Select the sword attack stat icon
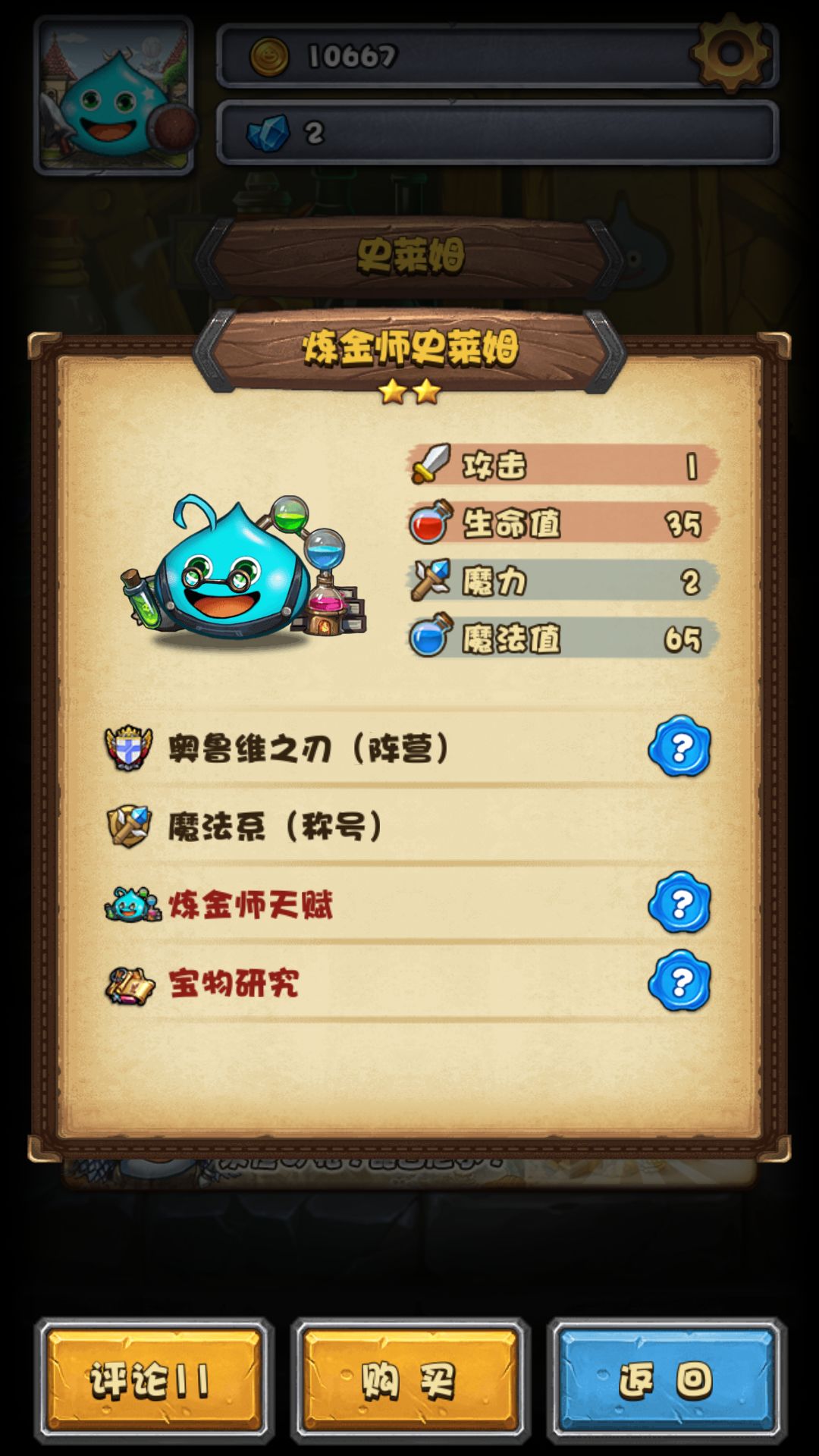819x1456 pixels. pos(432,466)
